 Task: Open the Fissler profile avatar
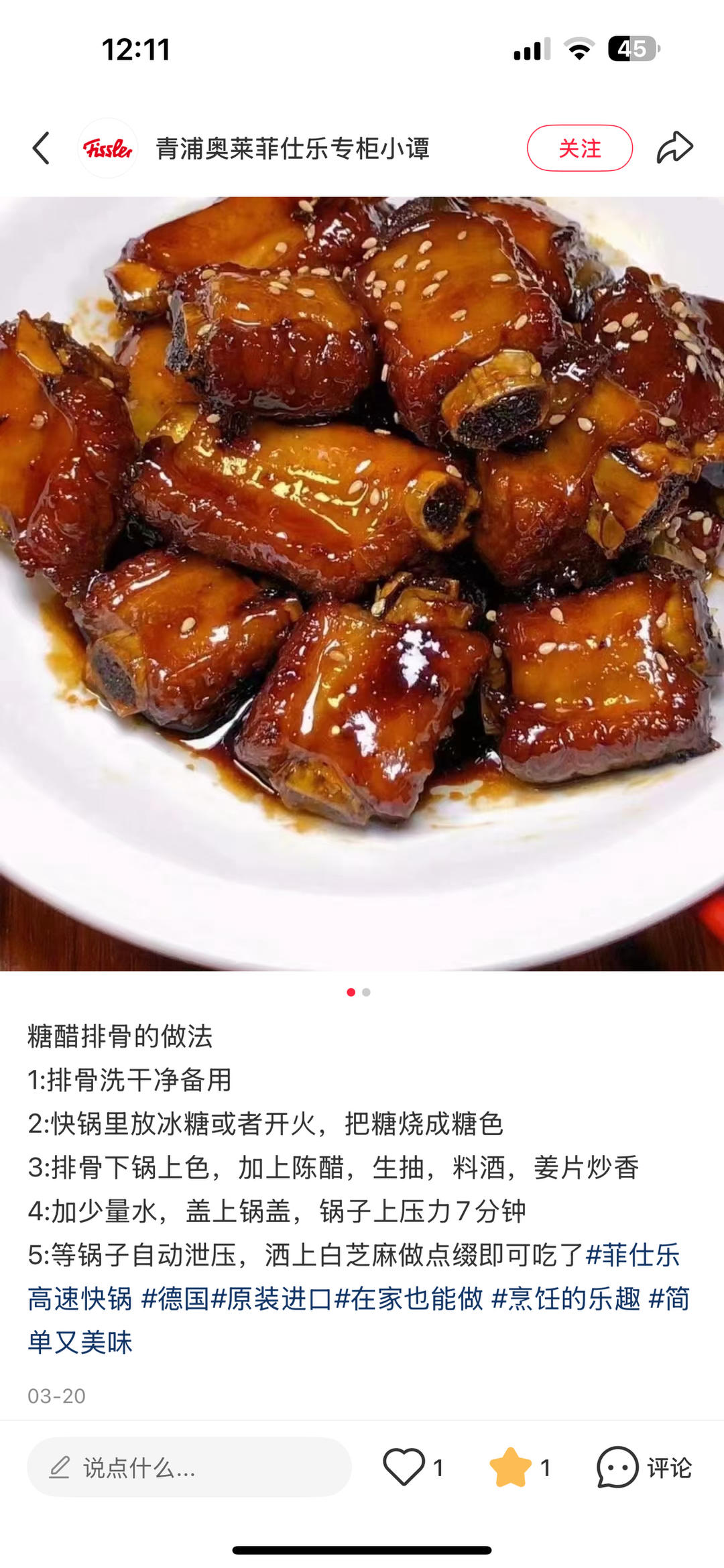[107, 148]
